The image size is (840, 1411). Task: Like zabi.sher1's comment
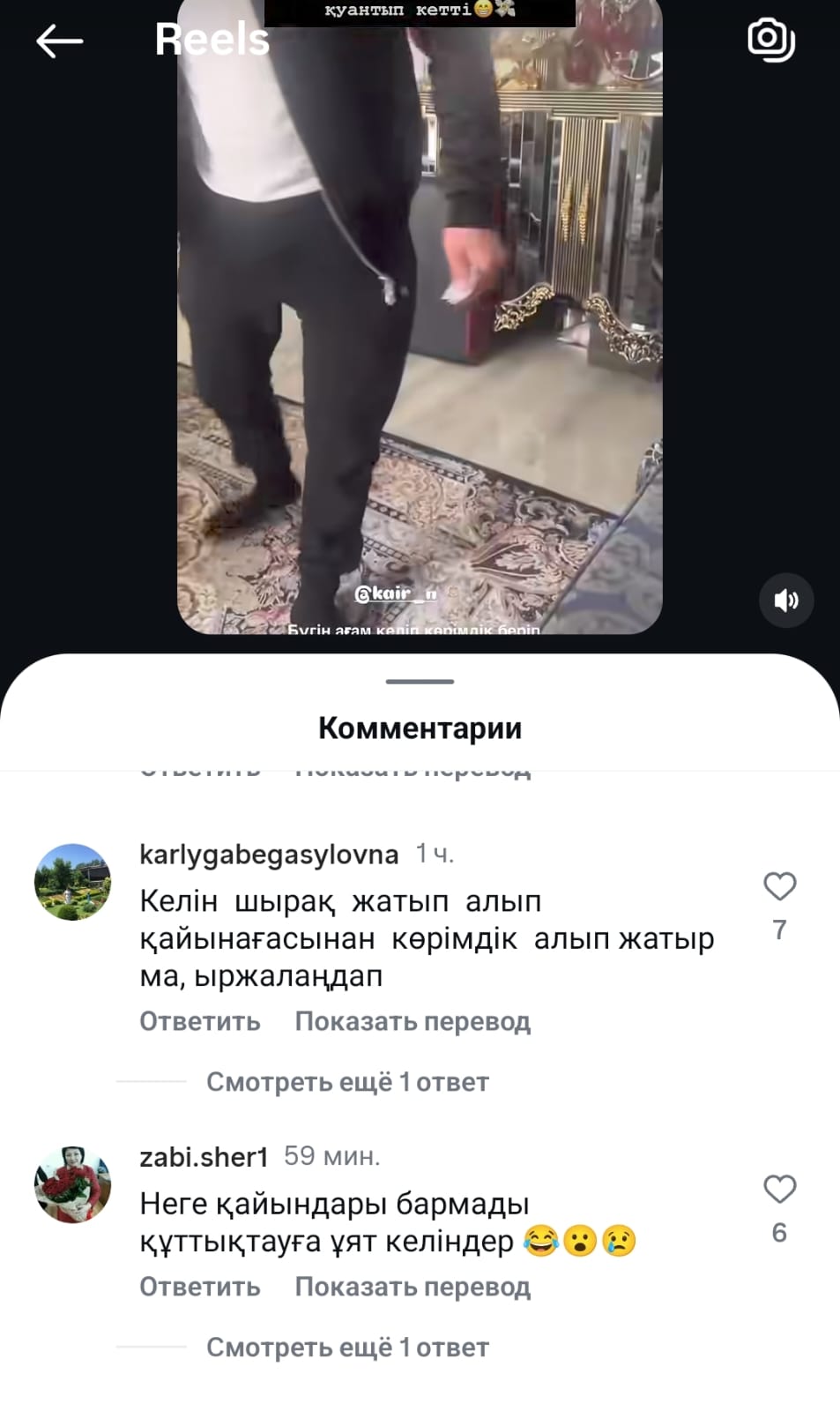779,1189
